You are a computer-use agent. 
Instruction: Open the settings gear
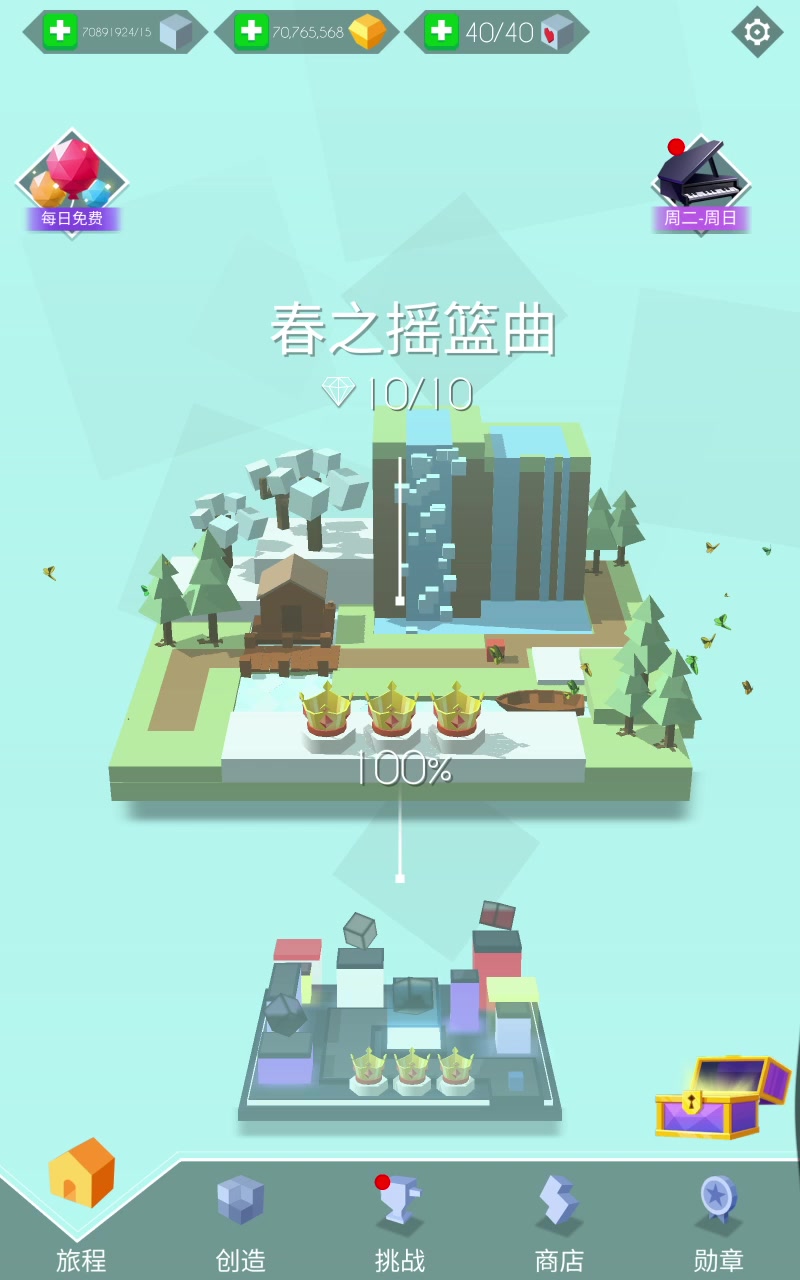click(757, 33)
